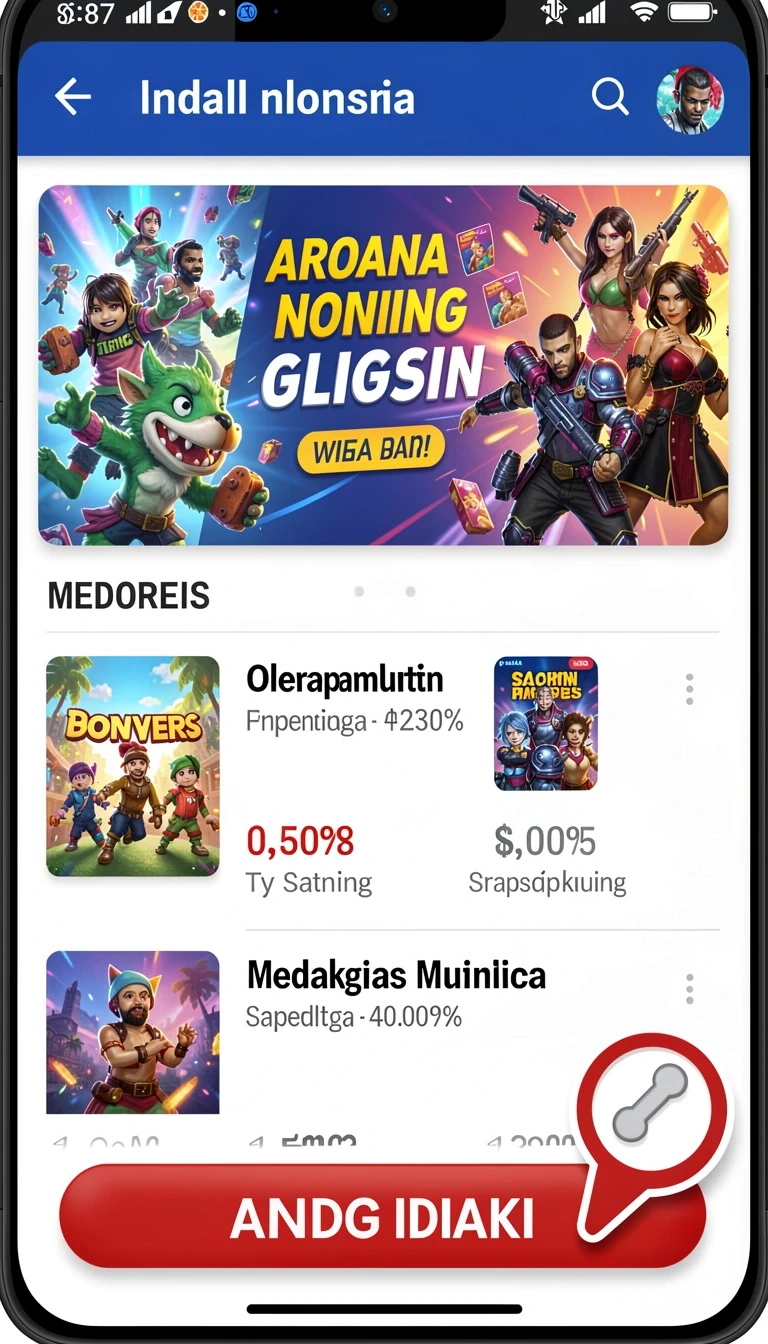
Task: Go back using the header arrow
Action: [72, 98]
